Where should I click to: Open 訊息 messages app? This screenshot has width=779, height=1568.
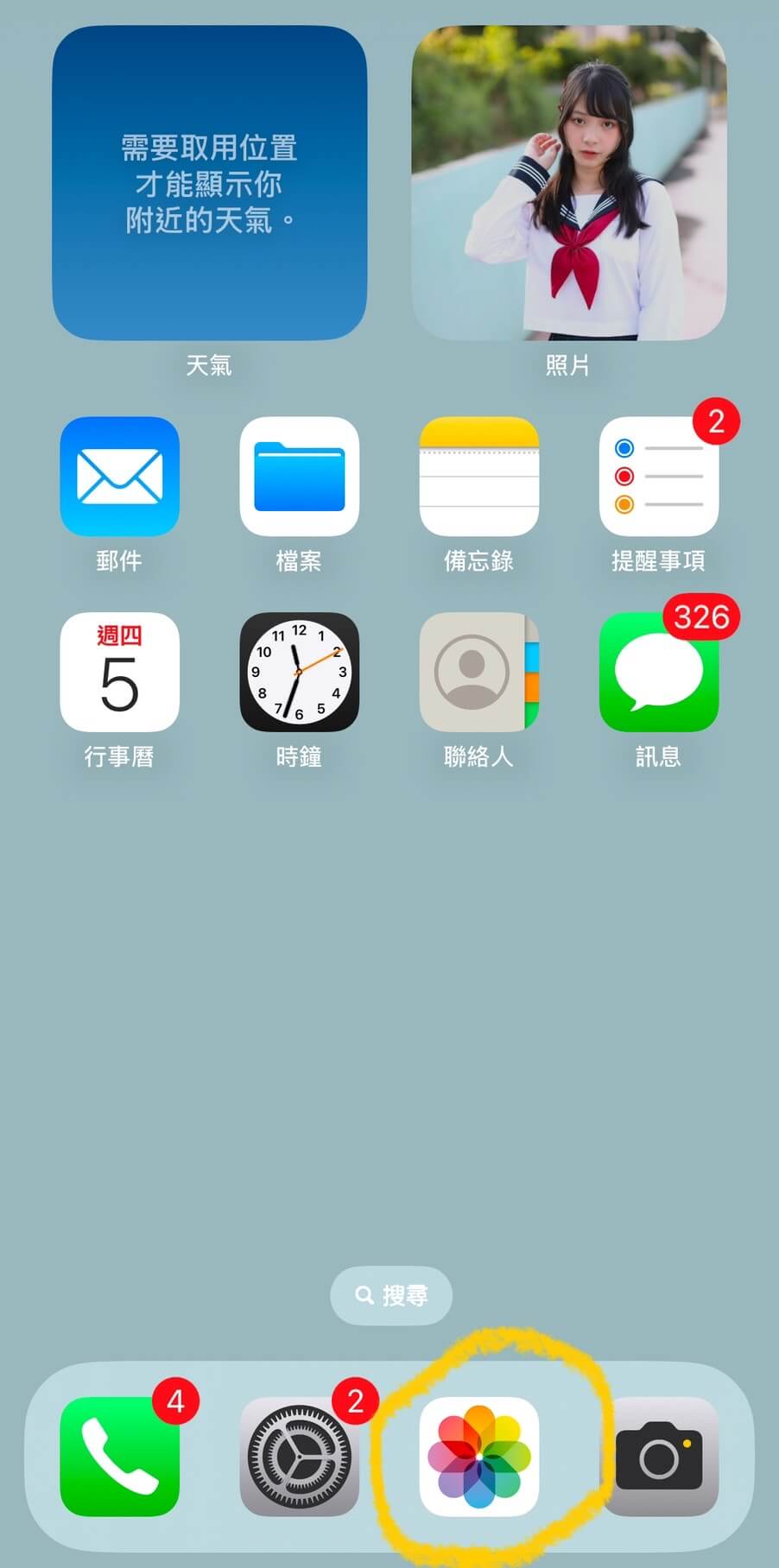click(658, 672)
